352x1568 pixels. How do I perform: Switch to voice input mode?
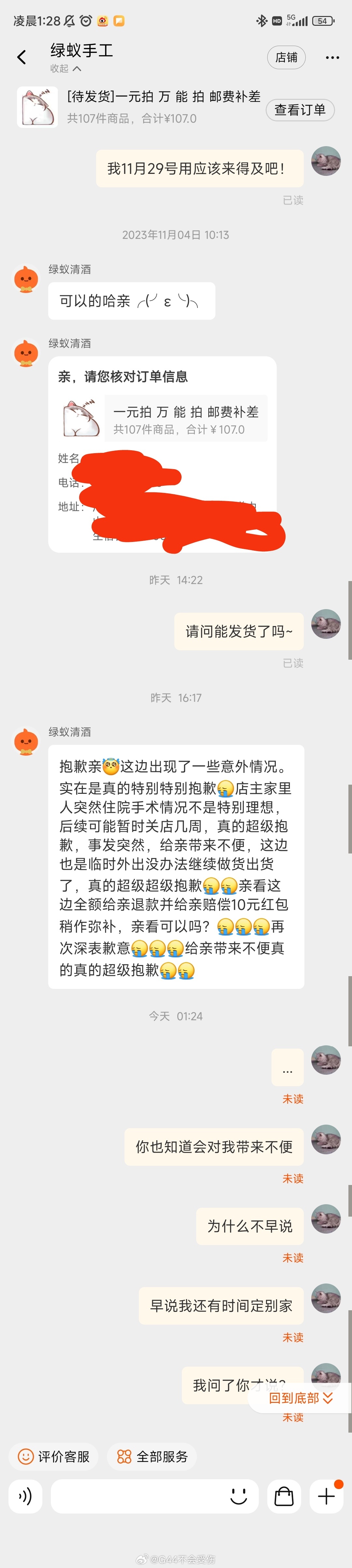25,1496
